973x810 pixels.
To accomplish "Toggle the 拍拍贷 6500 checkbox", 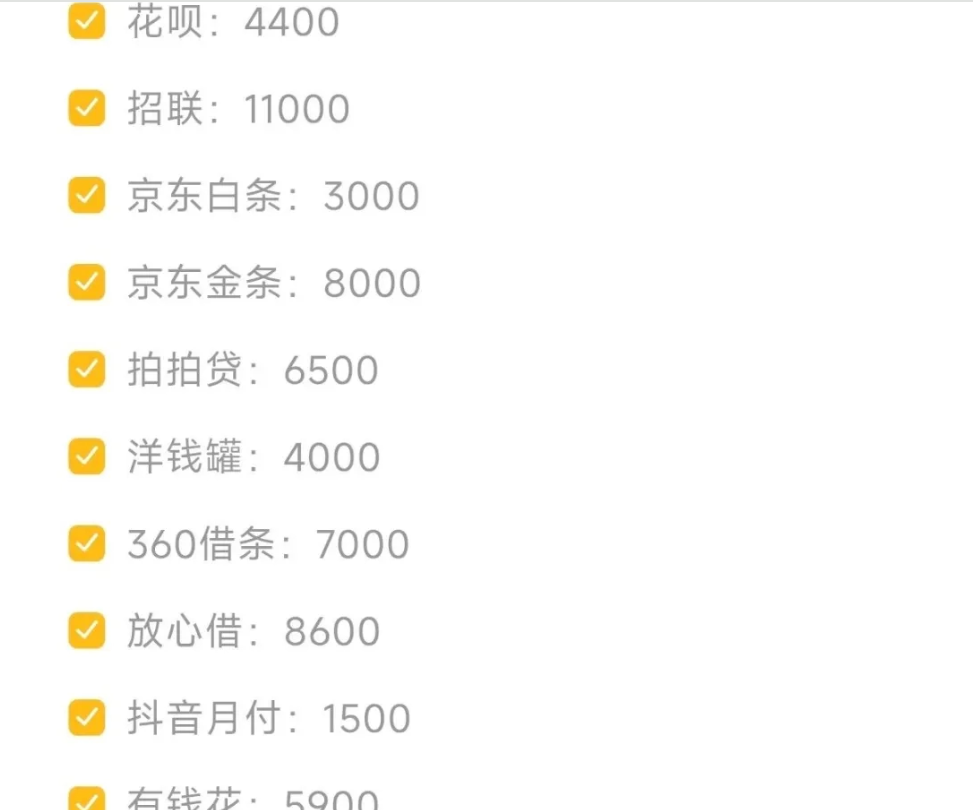I will tap(86, 370).
